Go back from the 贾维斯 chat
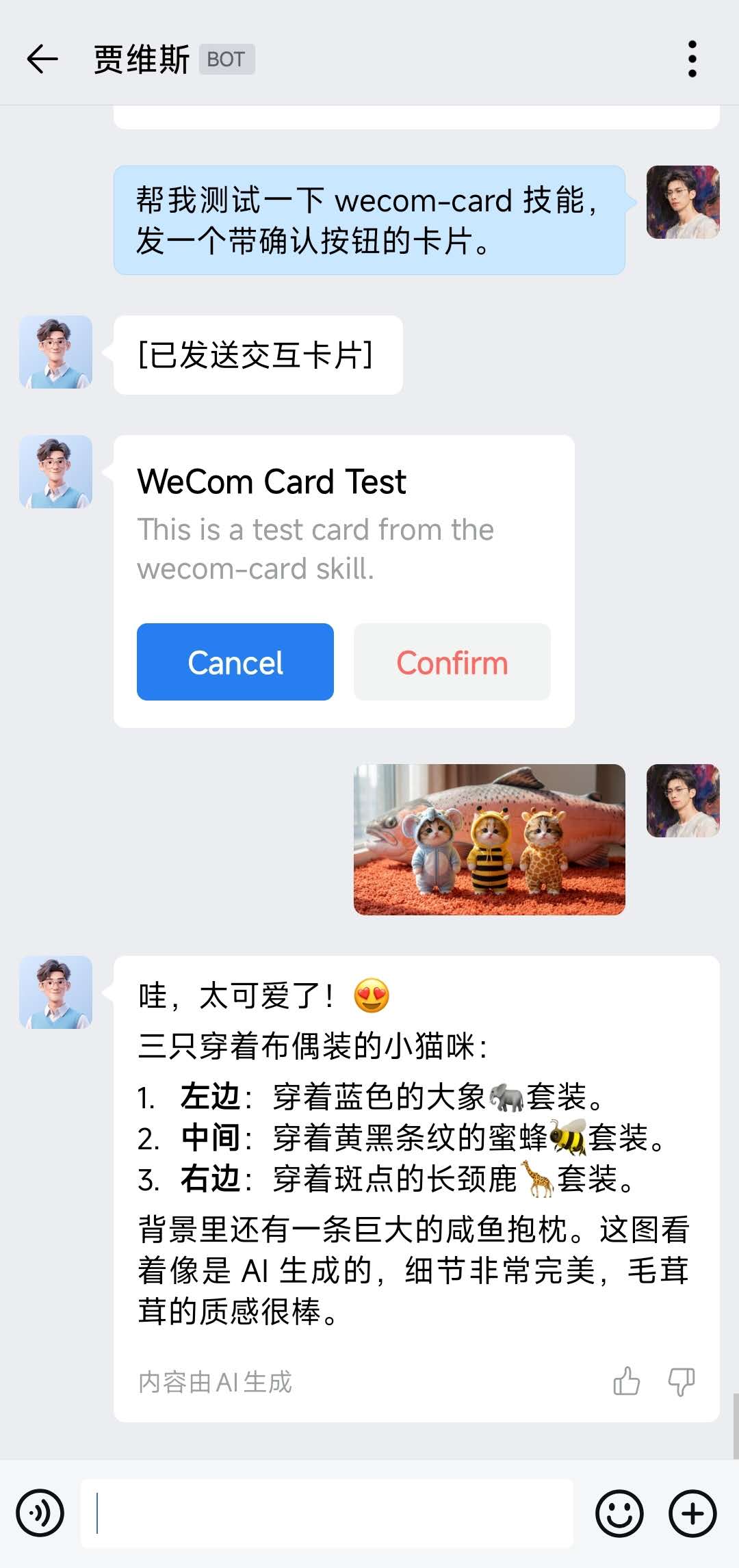The height and width of the screenshot is (1568, 739). 42,59
